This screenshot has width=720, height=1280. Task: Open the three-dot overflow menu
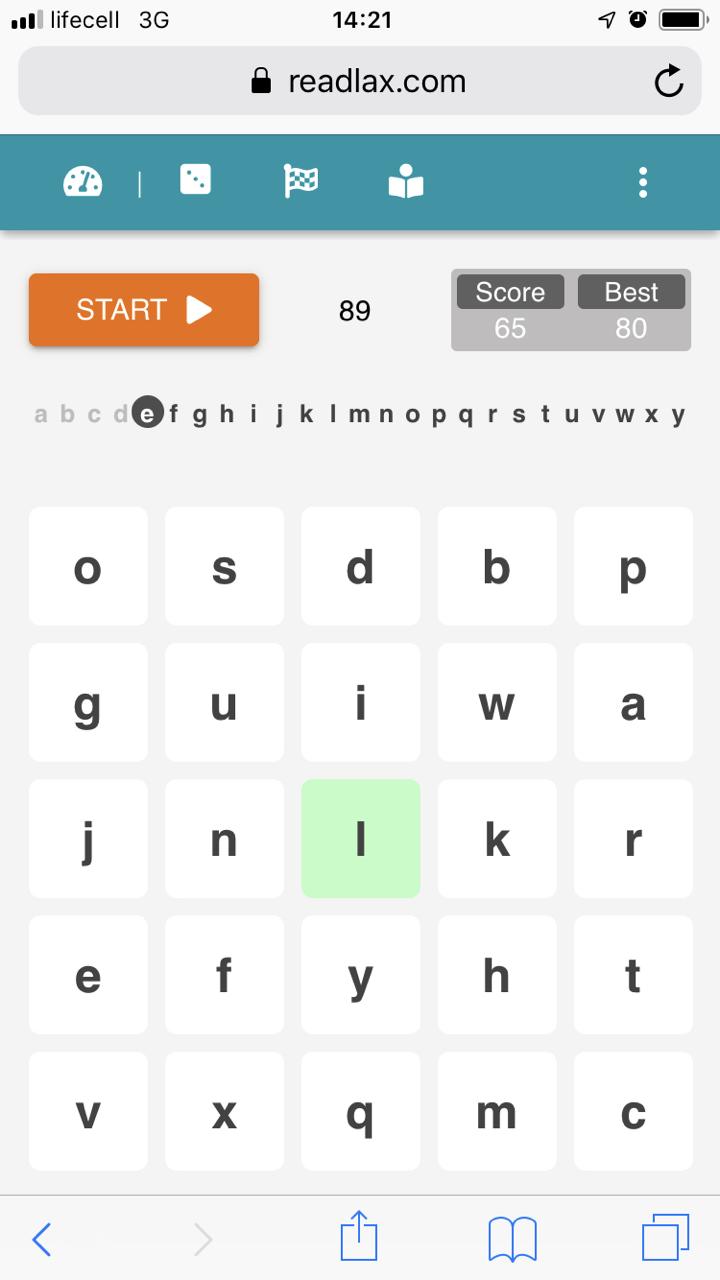click(x=643, y=182)
